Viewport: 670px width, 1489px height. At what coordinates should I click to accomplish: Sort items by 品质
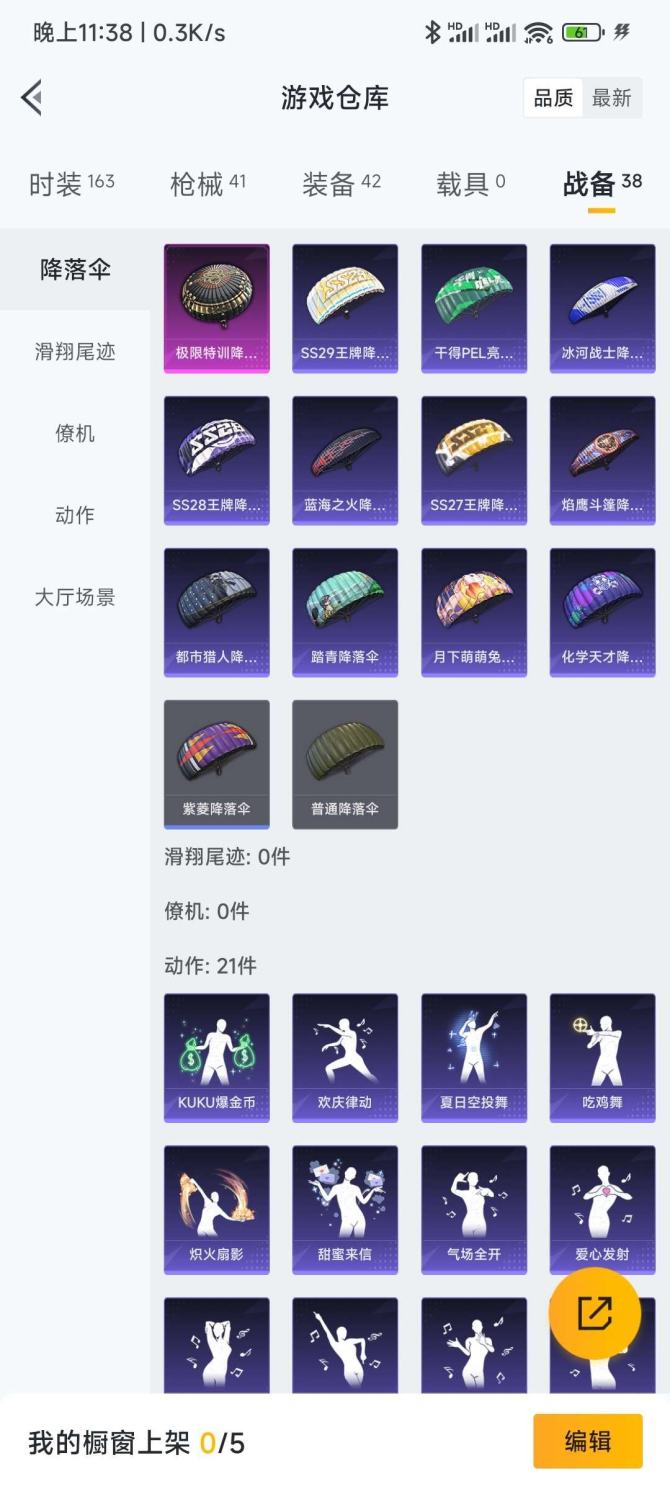click(x=553, y=98)
